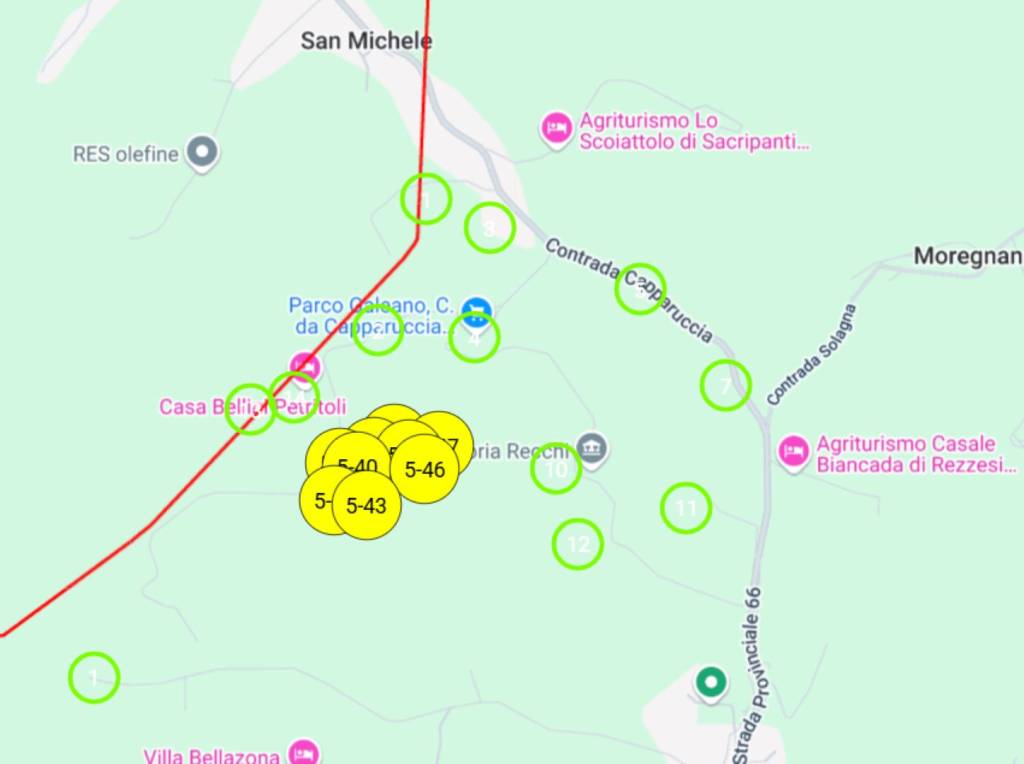Select the yellow marker labeled 5-46

point(425,469)
